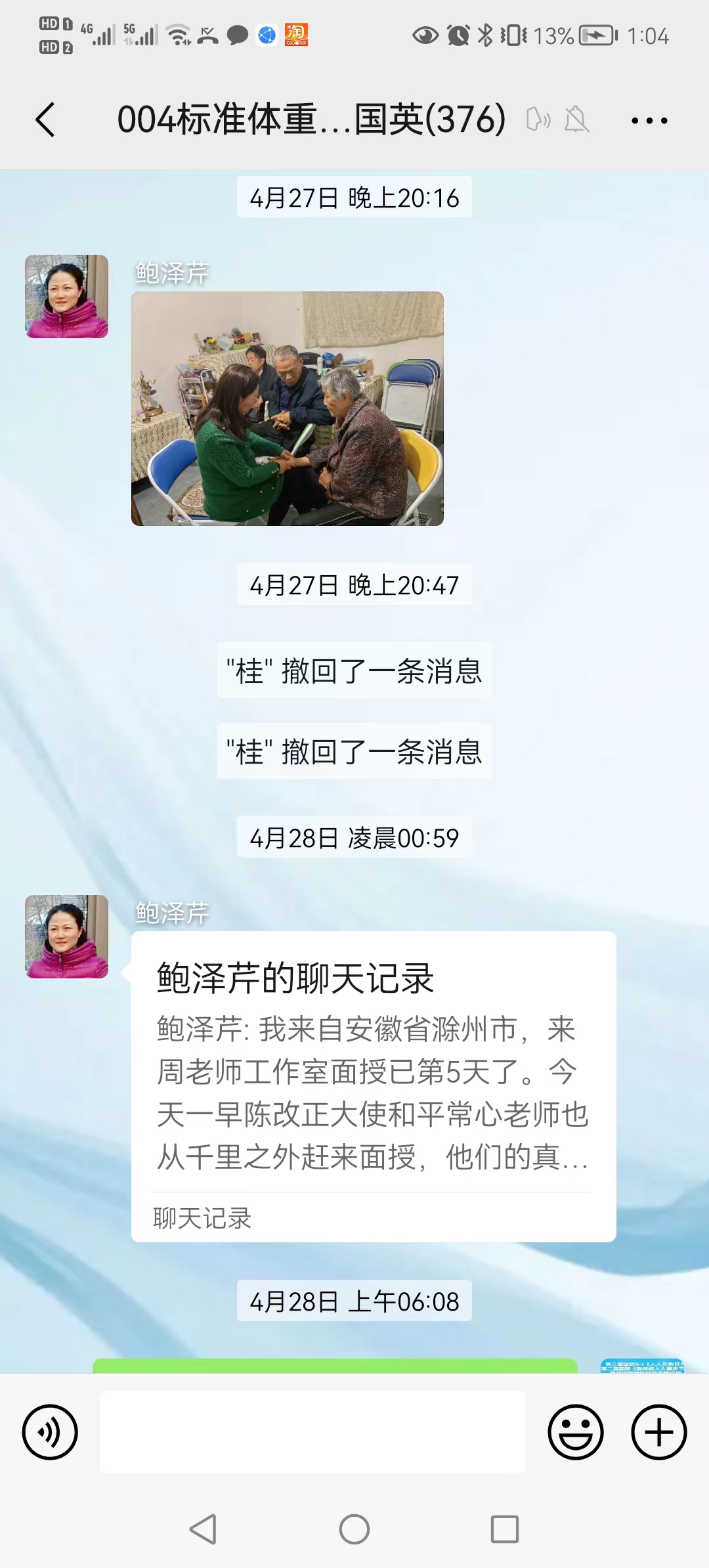Open the plus attachments panel
709x1568 pixels.
pyautogui.click(x=658, y=1432)
